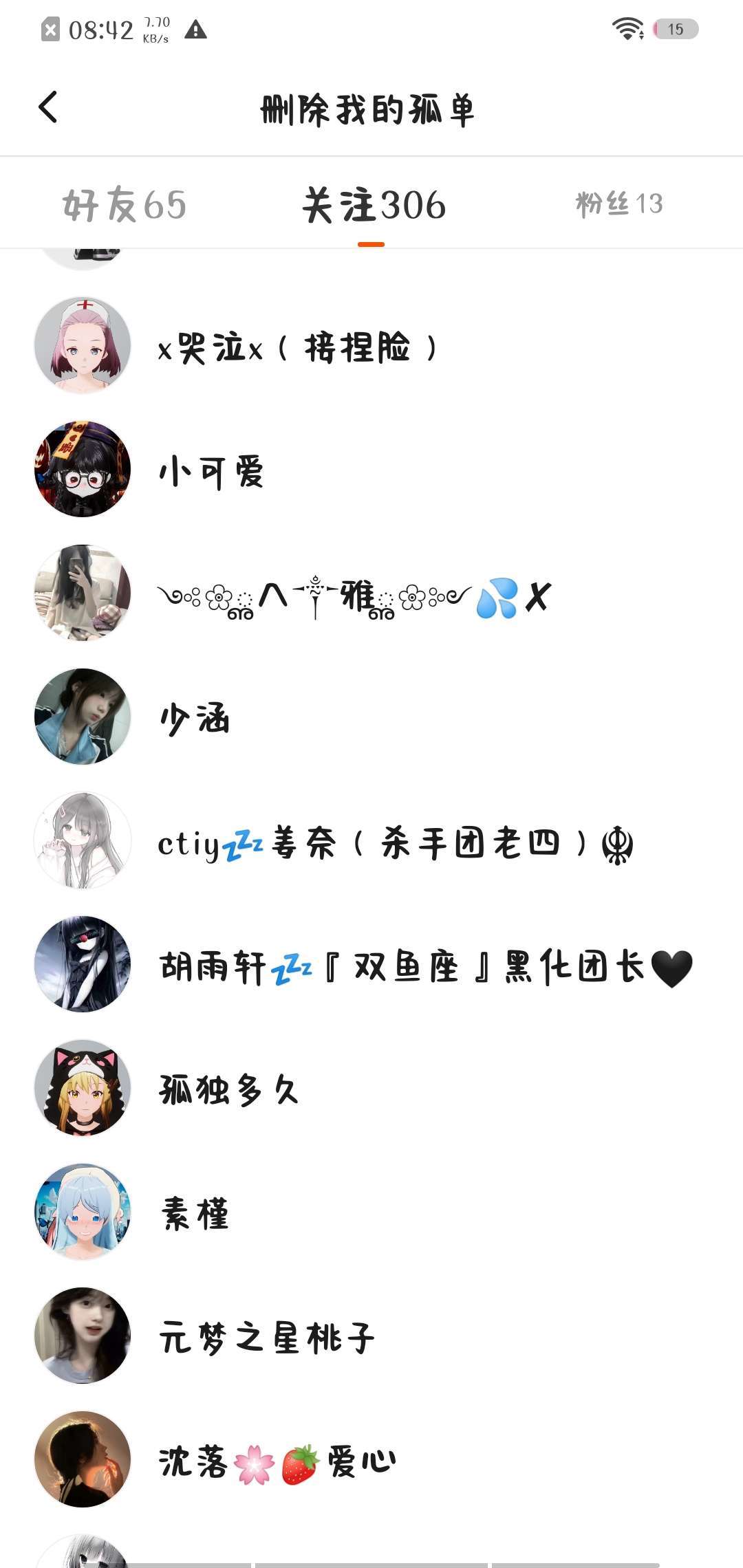Open 素槿 in the following list
Screen dimensions: 743x1568
[x=195, y=1215]
